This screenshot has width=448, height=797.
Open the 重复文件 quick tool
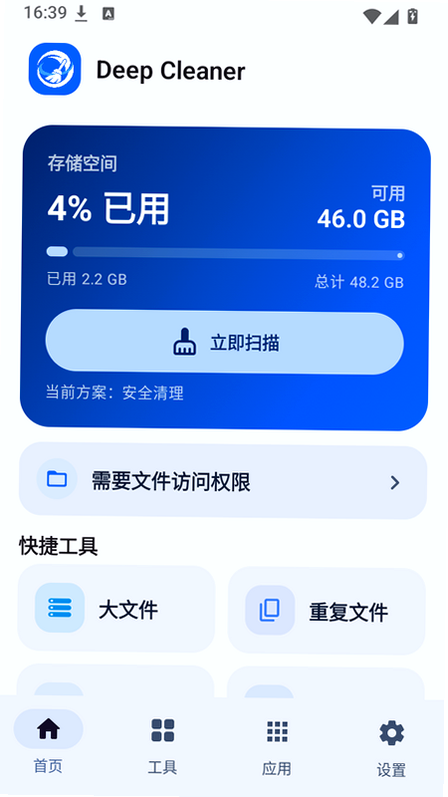point(326,610)
